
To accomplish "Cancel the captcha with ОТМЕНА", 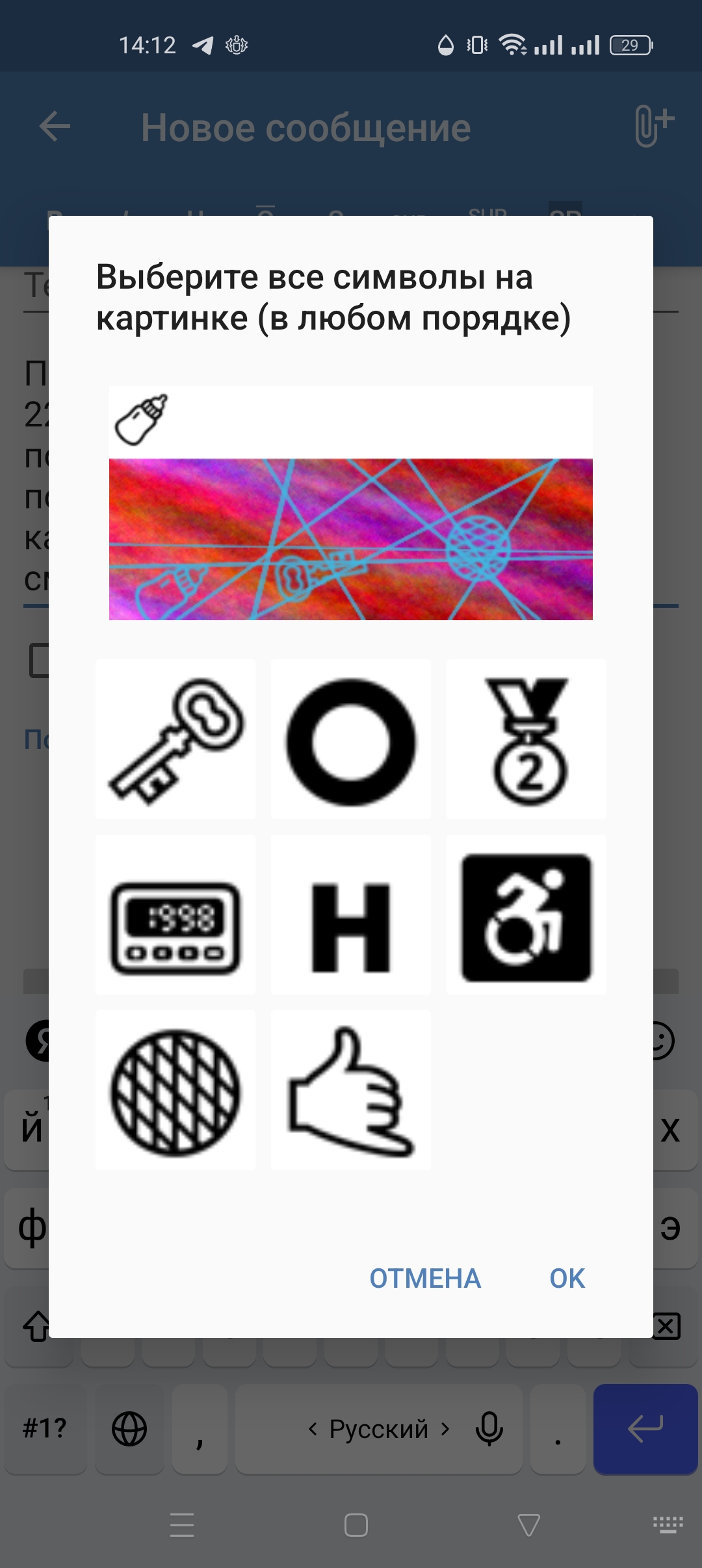I will [425, 1279].
